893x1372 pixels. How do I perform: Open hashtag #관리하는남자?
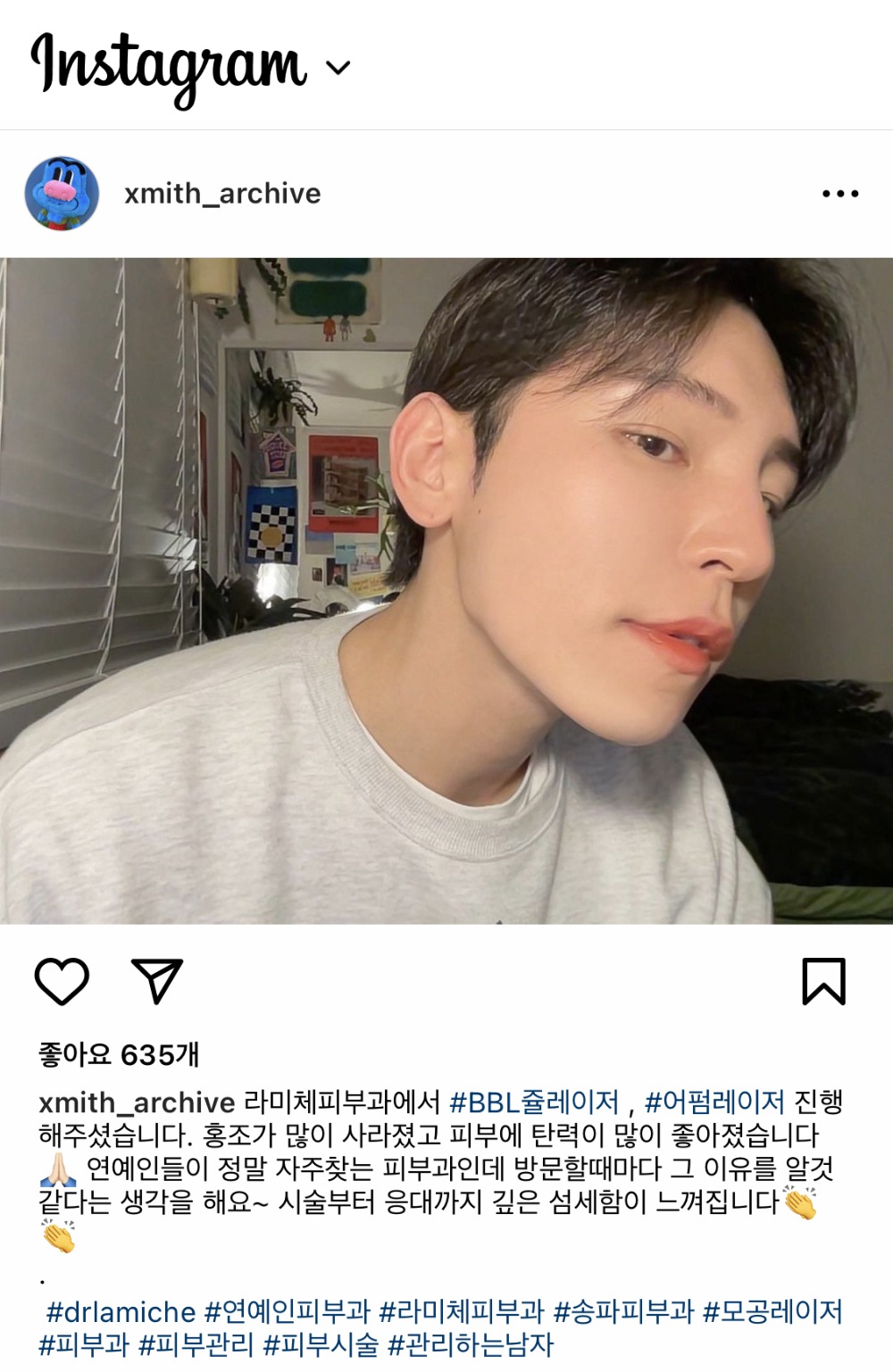pyautogui.click(x=471, y=1344)
